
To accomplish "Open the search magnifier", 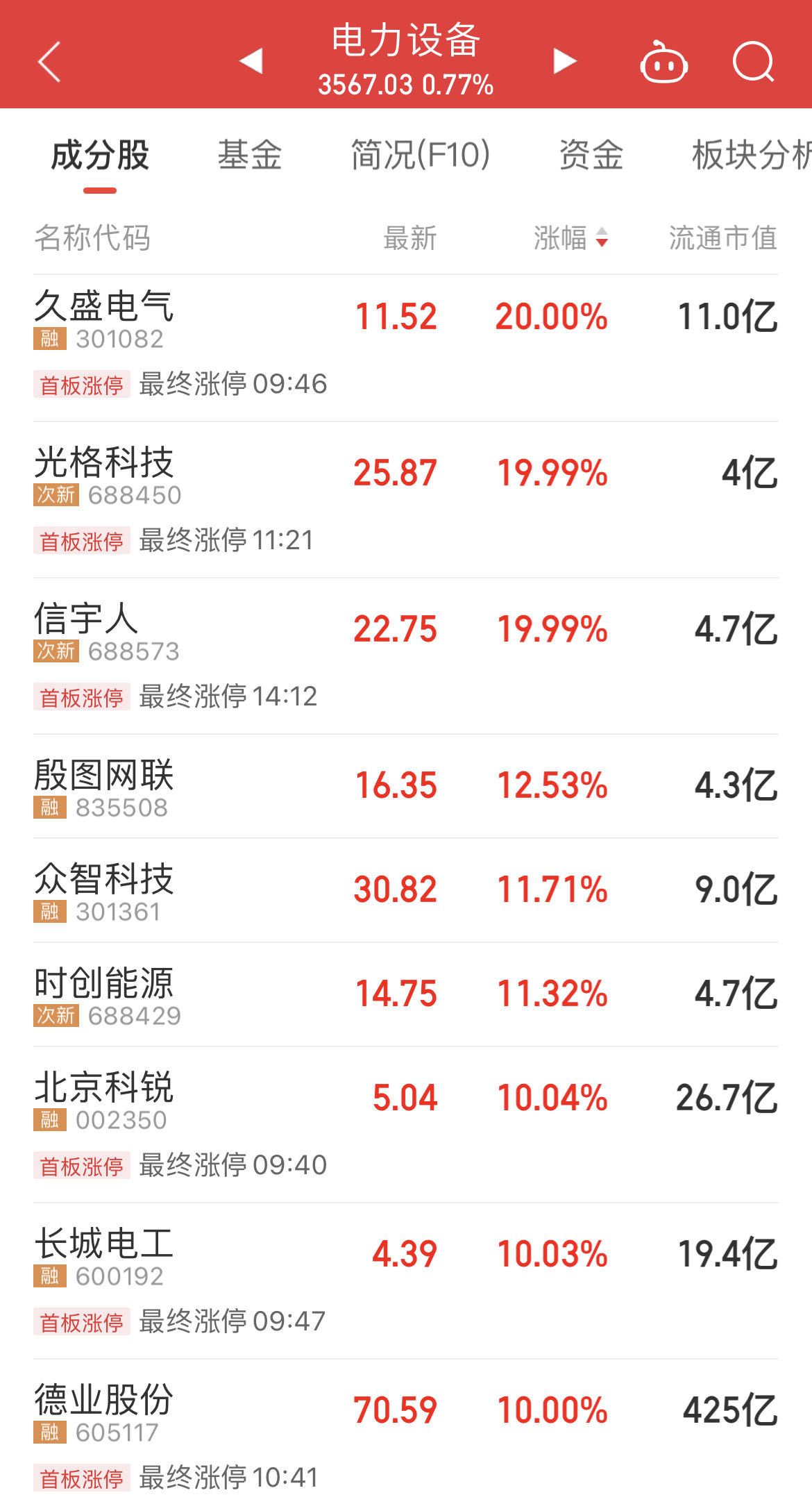I will (754, 62).
